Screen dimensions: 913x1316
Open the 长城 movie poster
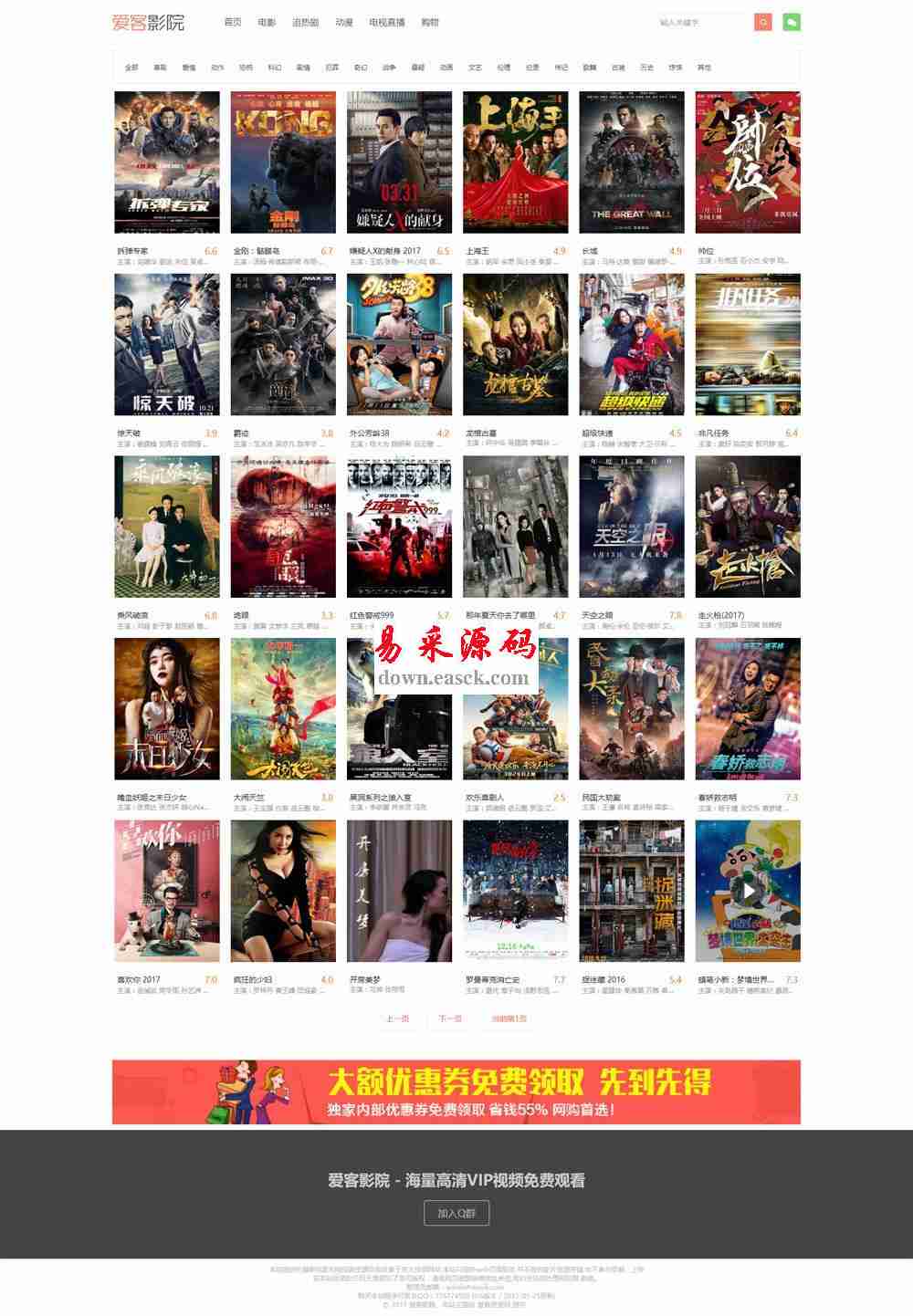(632, 162)
